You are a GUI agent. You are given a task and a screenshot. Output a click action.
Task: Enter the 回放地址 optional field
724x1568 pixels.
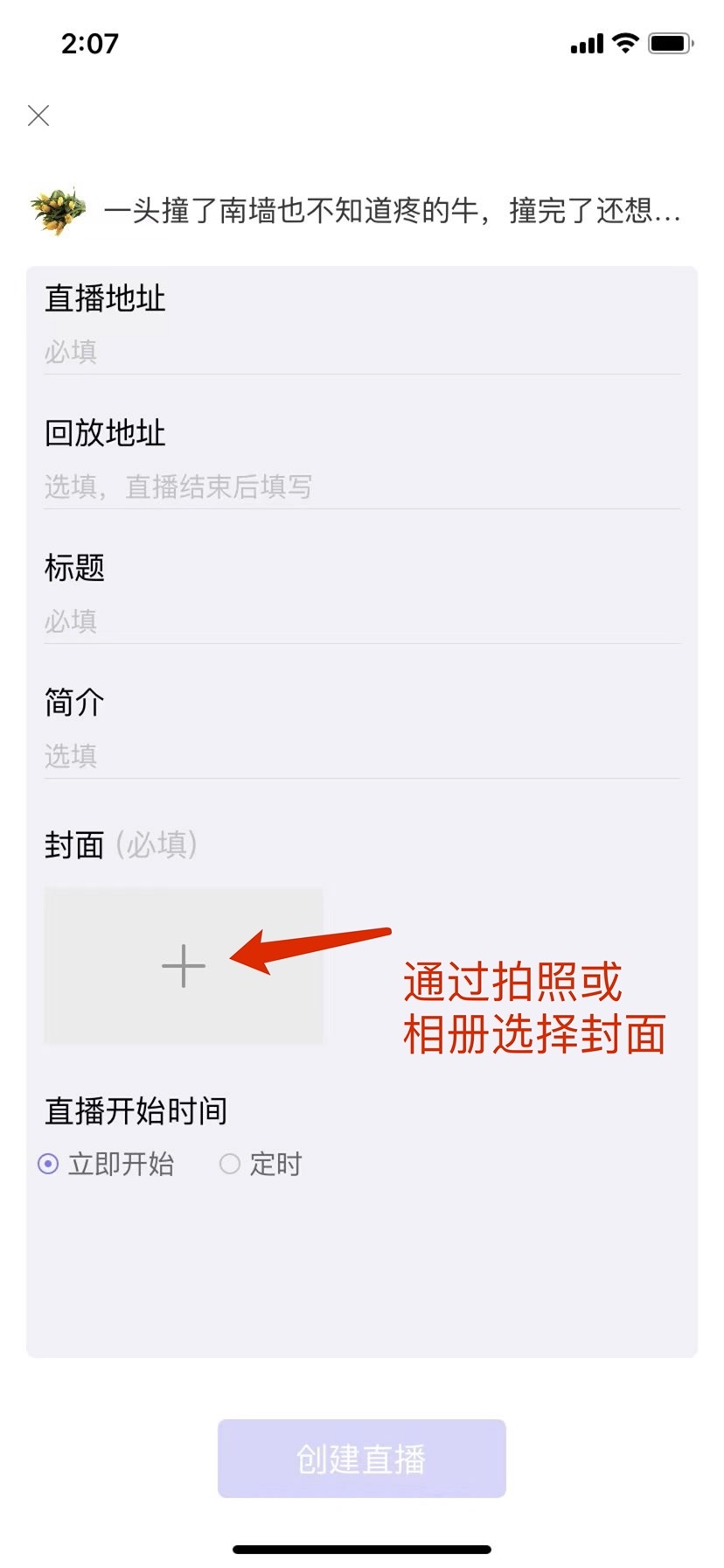click(360, 486)
